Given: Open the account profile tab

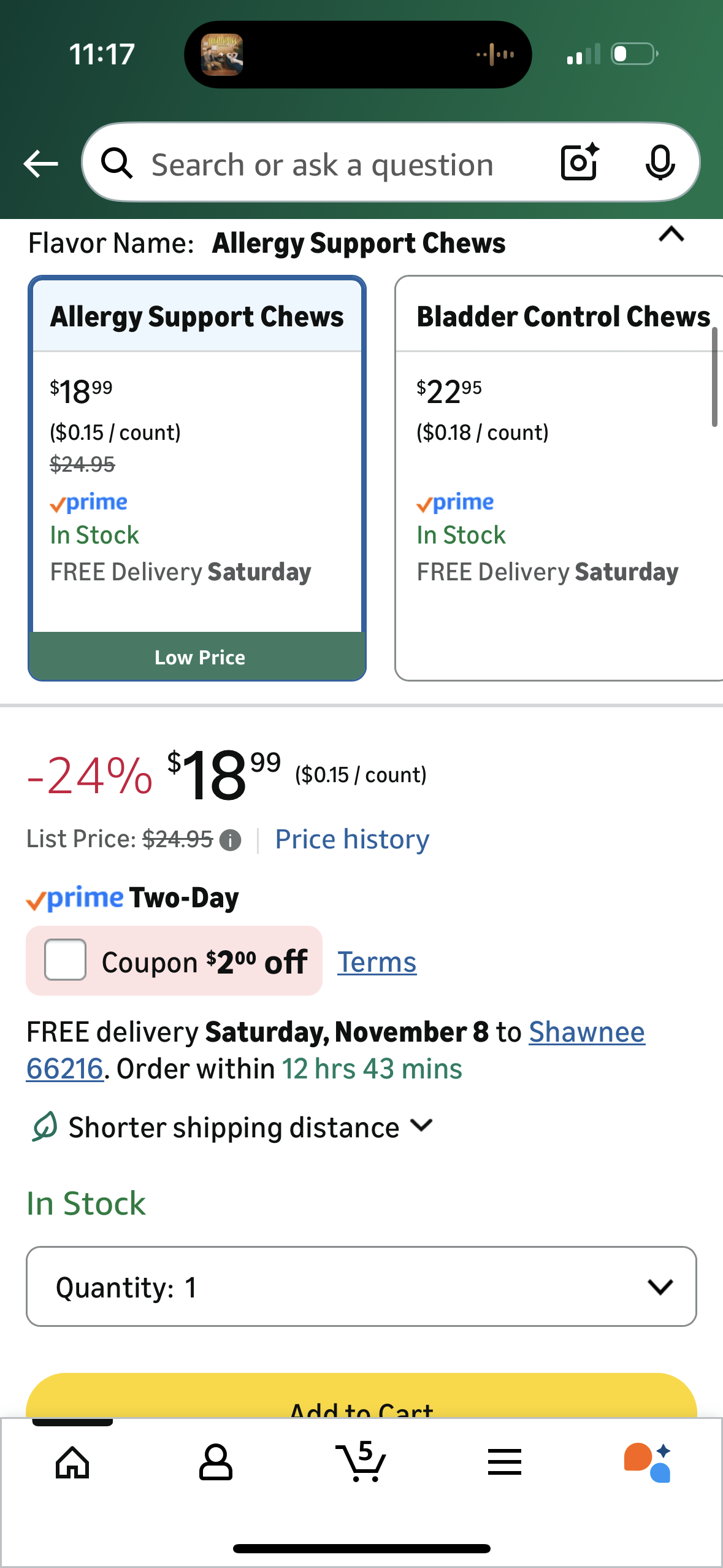Looking at the screenshot, I should (216, 1462).
